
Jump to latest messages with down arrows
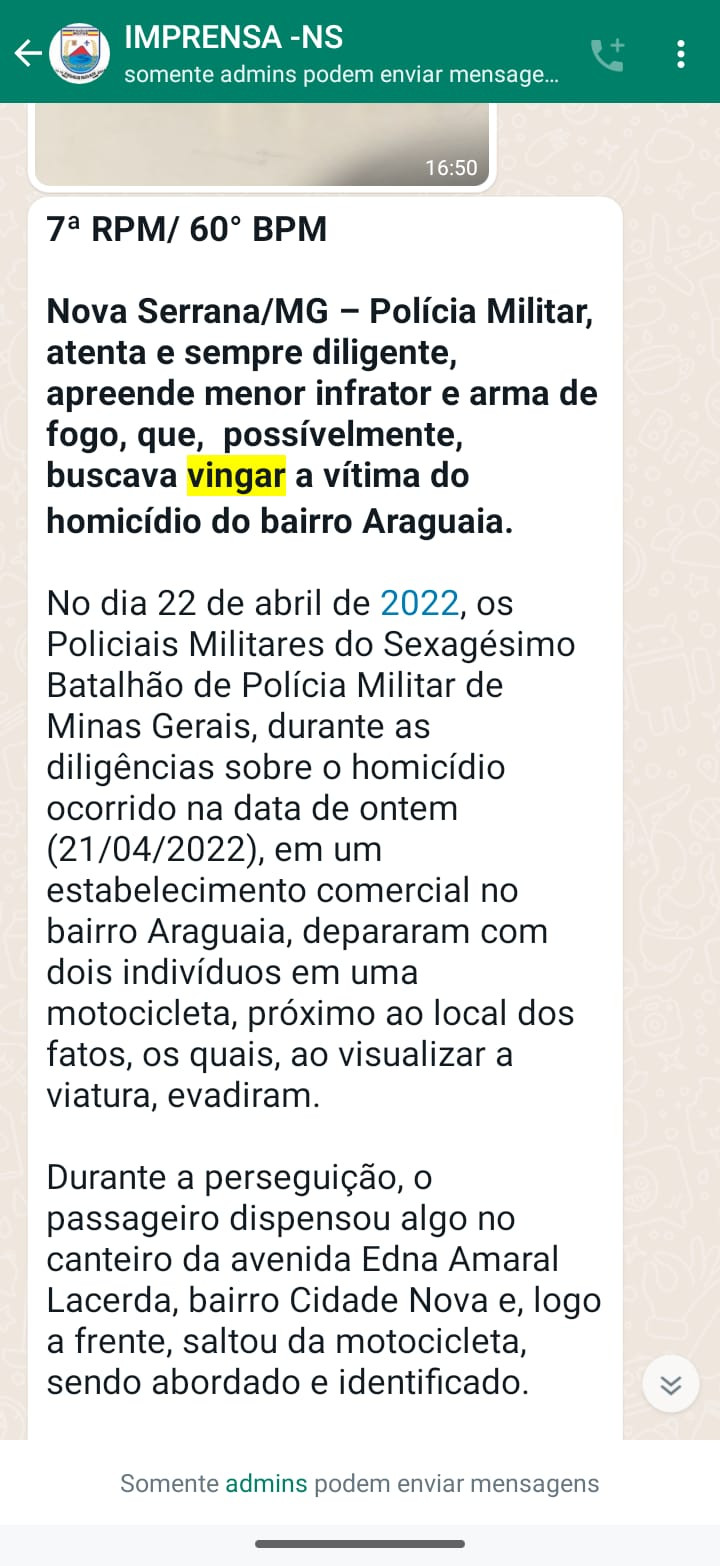pos(671,1384)
